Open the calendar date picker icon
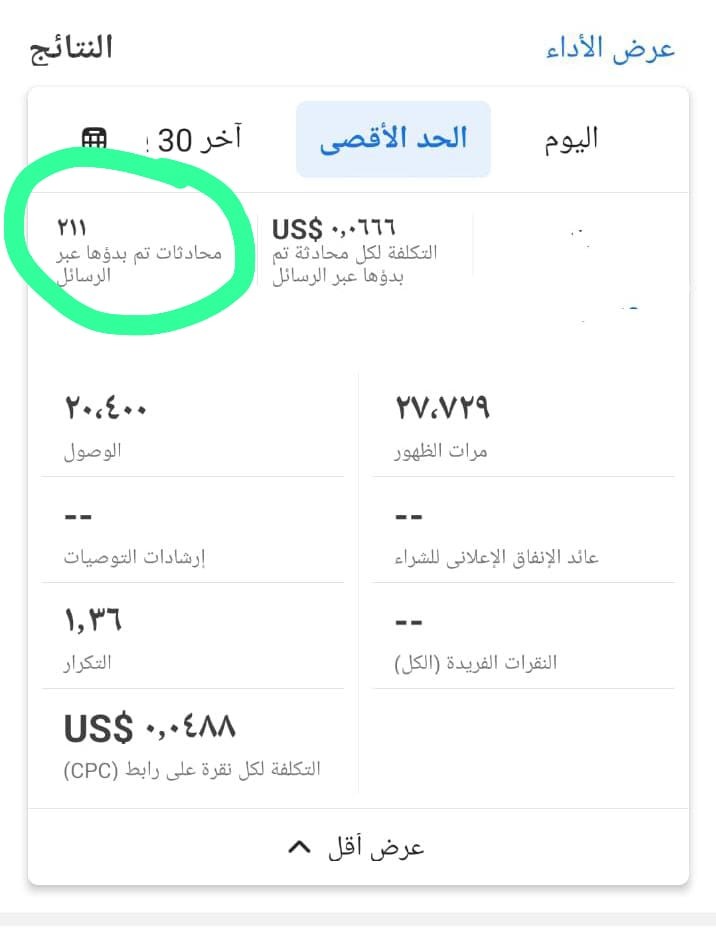 pos(95,139)
